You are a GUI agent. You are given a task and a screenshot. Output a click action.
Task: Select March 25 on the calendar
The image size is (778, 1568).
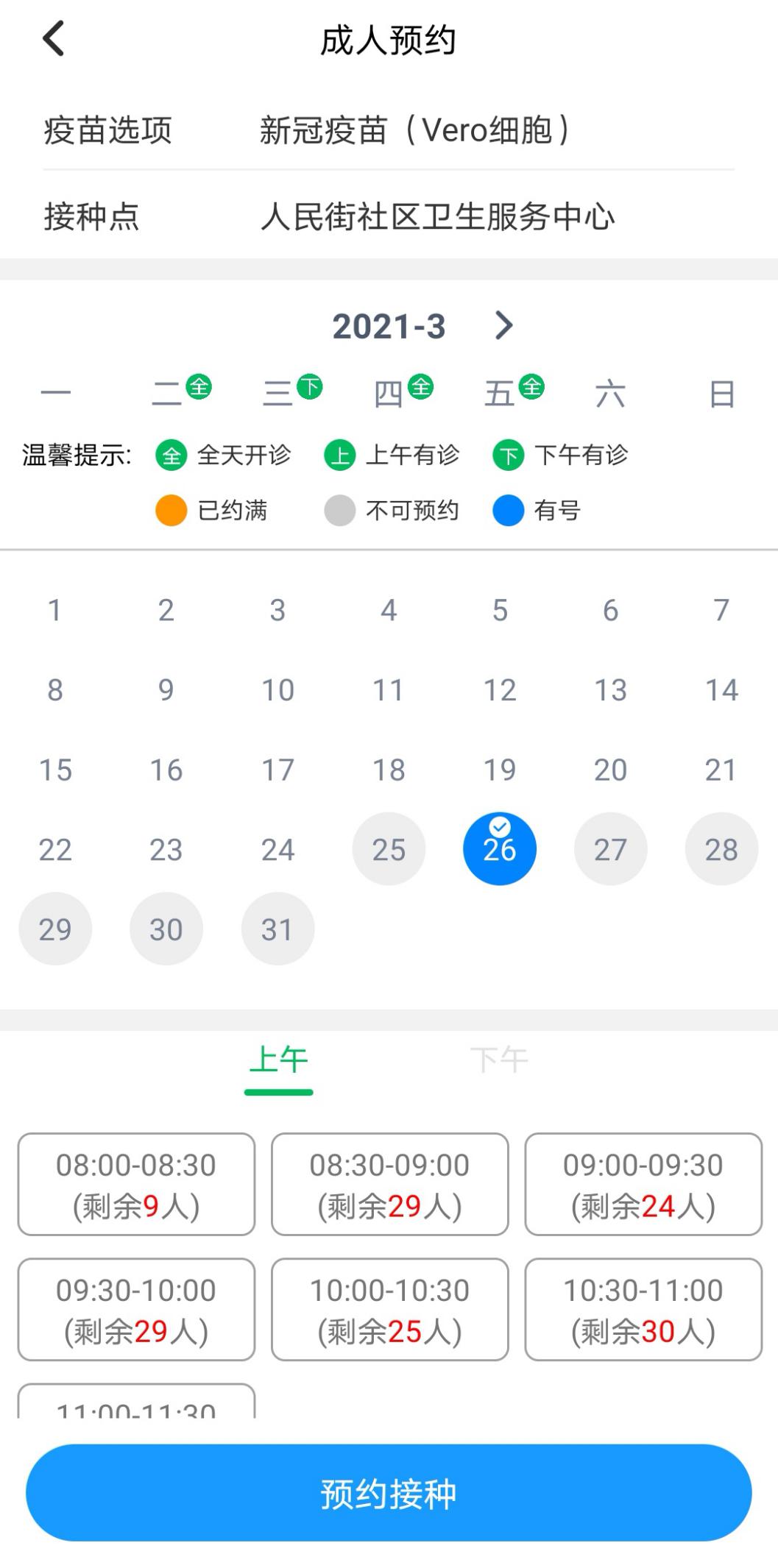(389, 849)
